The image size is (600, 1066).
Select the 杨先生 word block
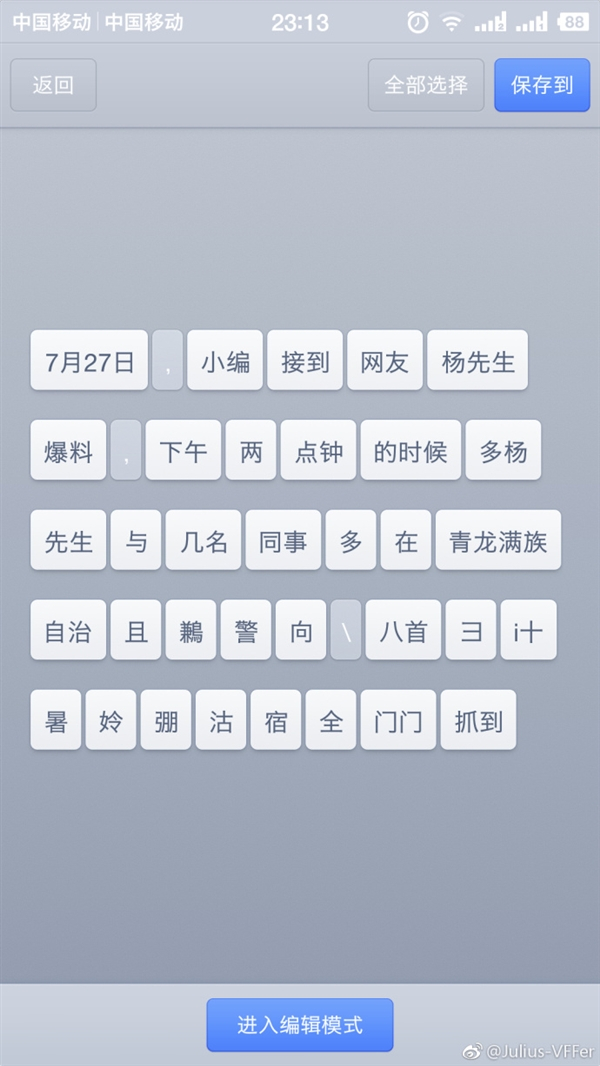[x=478, y=360]
